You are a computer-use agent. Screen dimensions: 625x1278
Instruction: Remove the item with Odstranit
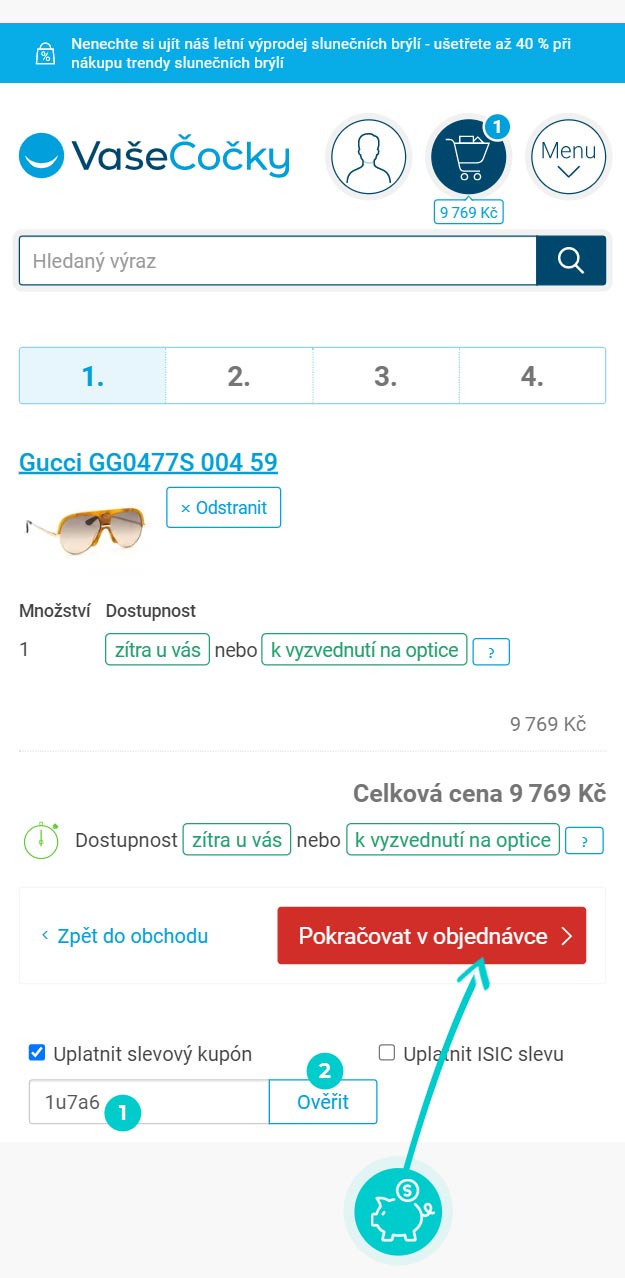[x=223, y=507]
